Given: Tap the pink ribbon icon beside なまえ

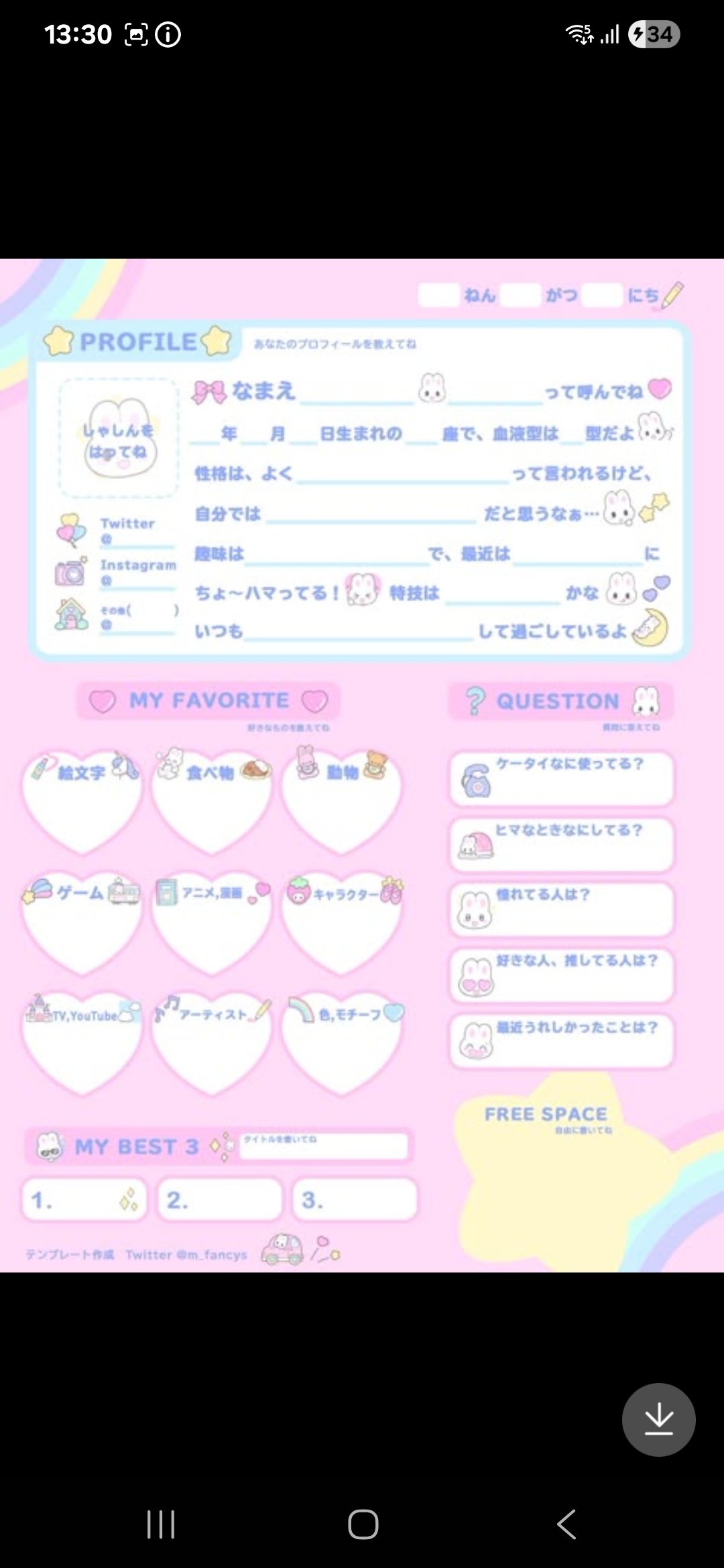Looking at the screenshot, I should pos(210,391).
